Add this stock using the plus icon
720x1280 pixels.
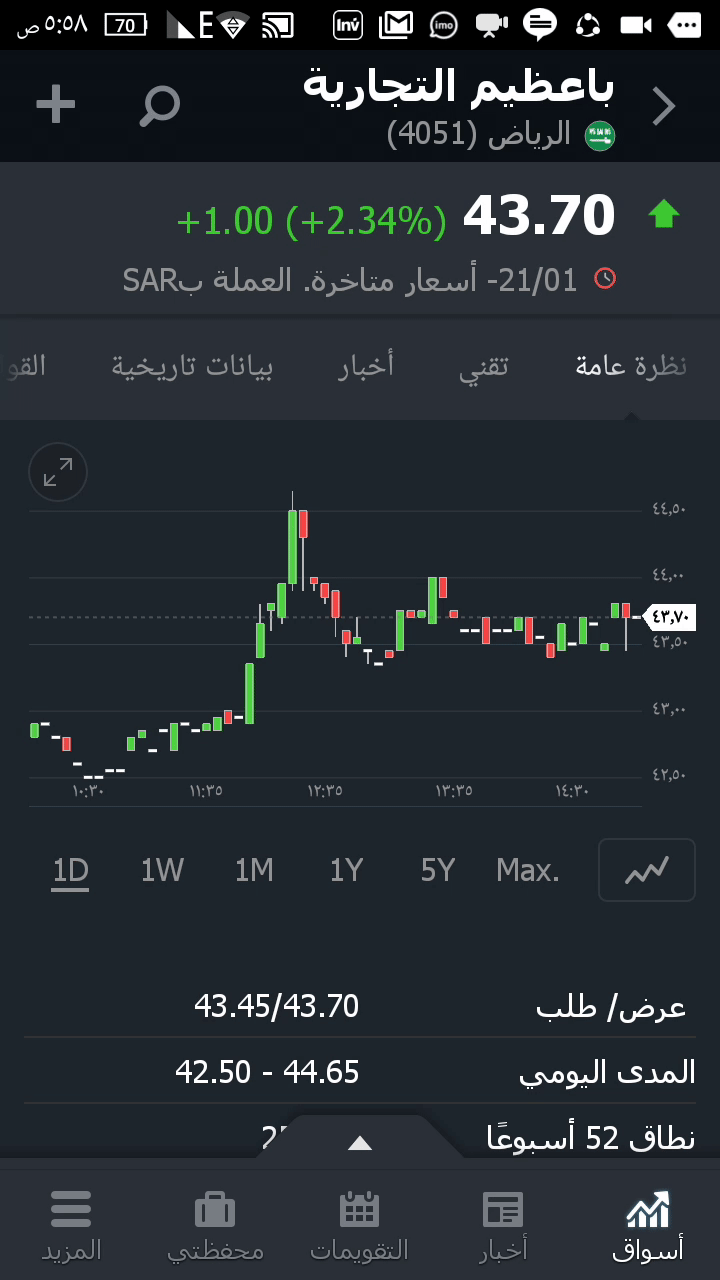pyautogui.click(x=56, y=104)
